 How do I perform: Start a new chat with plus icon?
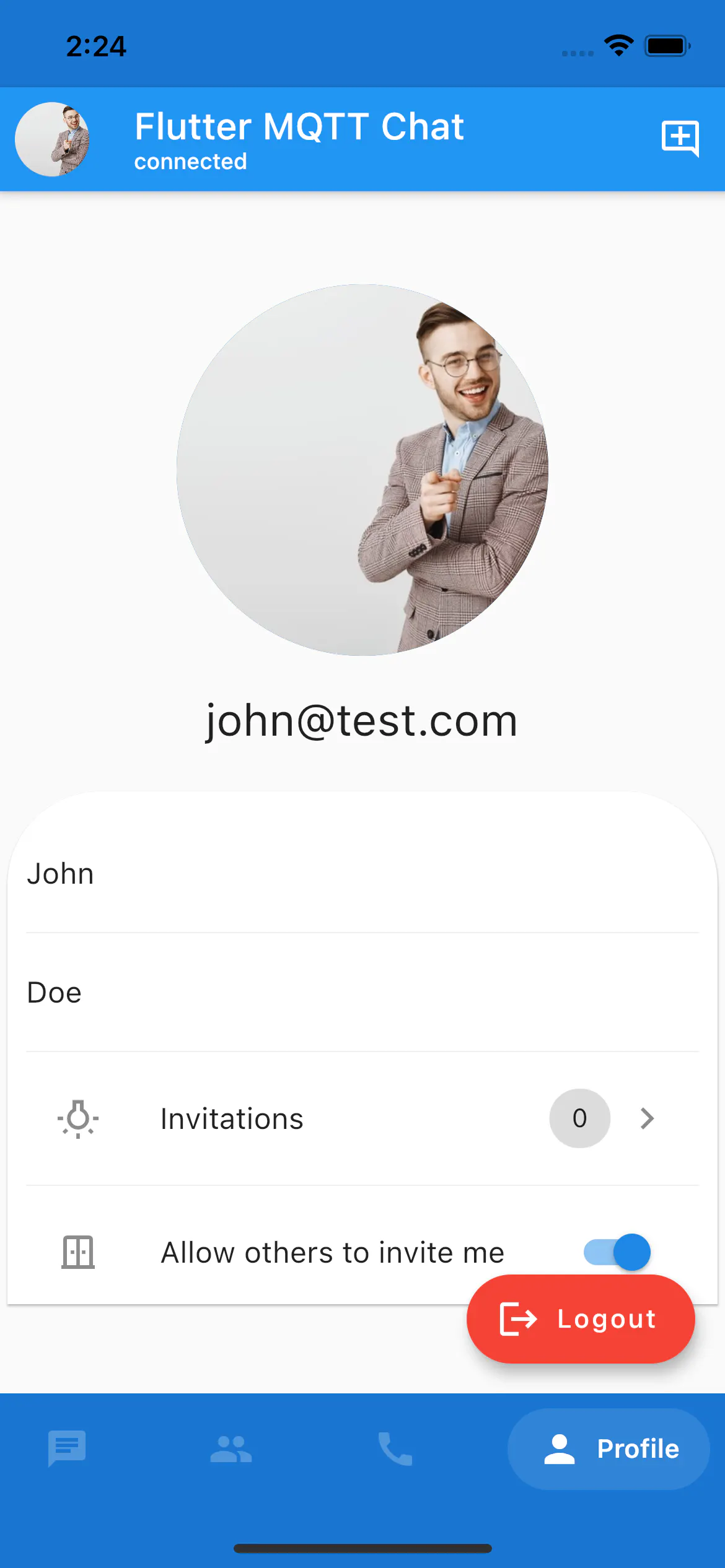pyautogui.click(x=680, y=138)
